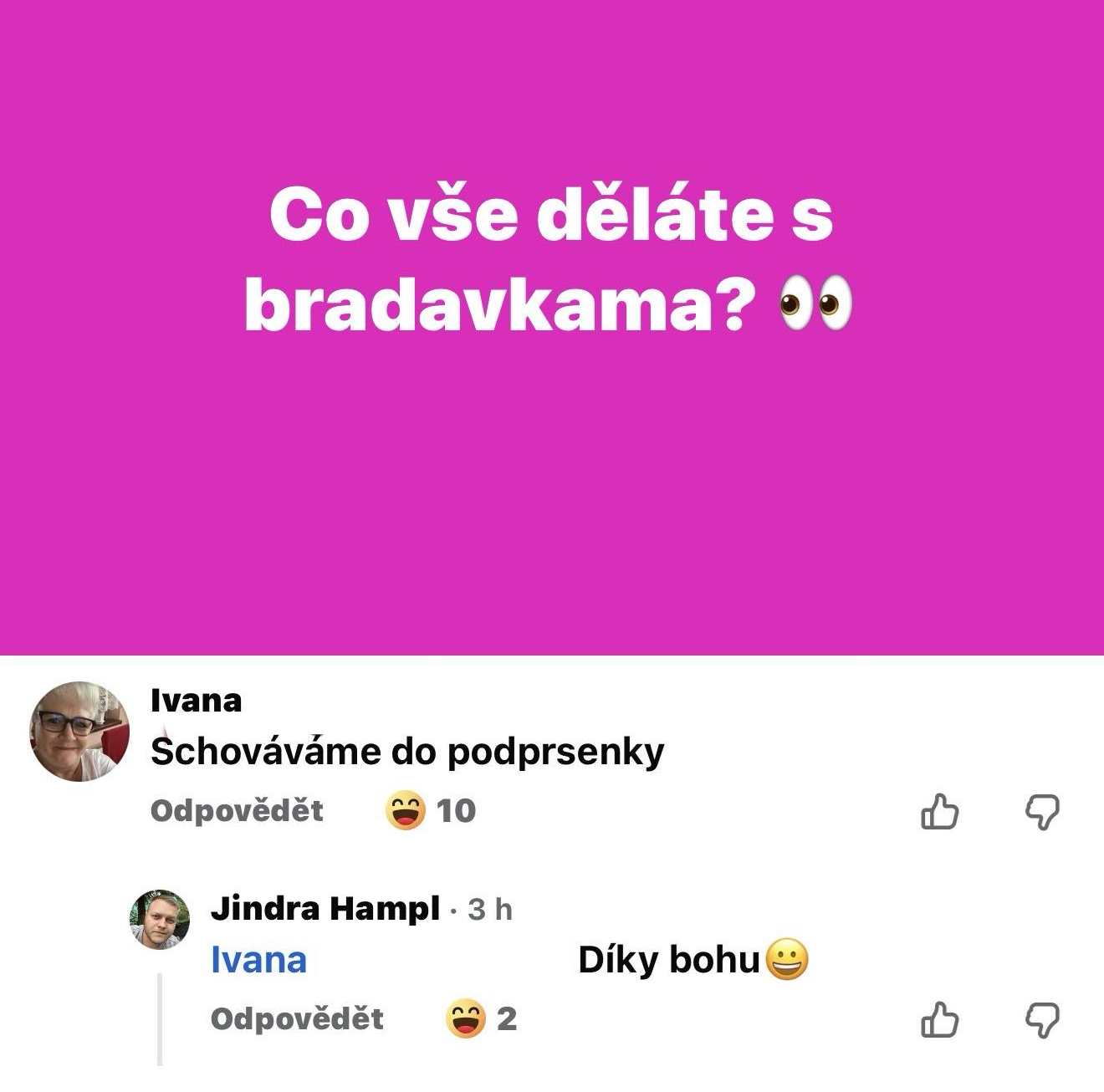
Task: View the 2 reactions on Jindra's reply
Action: point(483,1018)
